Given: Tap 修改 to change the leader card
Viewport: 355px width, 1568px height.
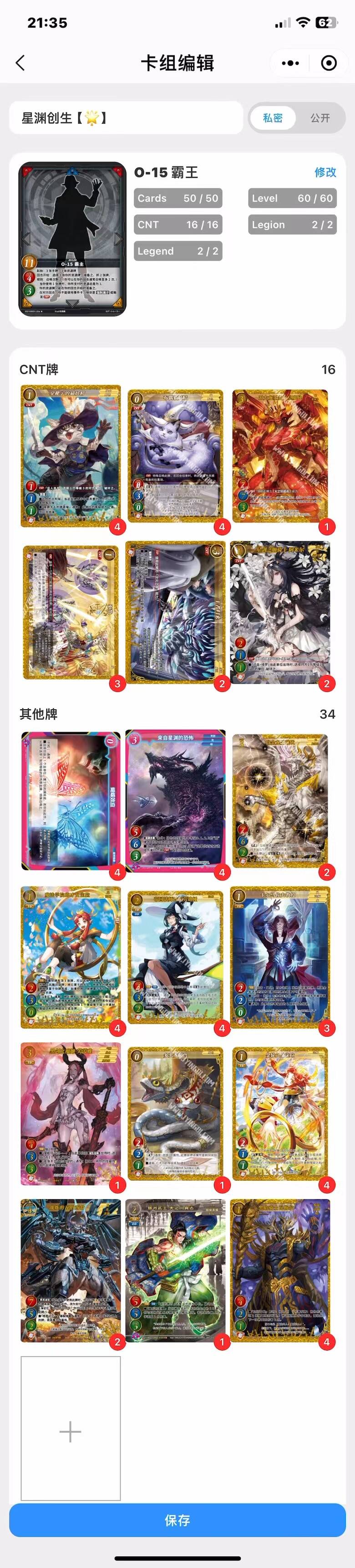Looking at the screenshot, I should (325, 172).
